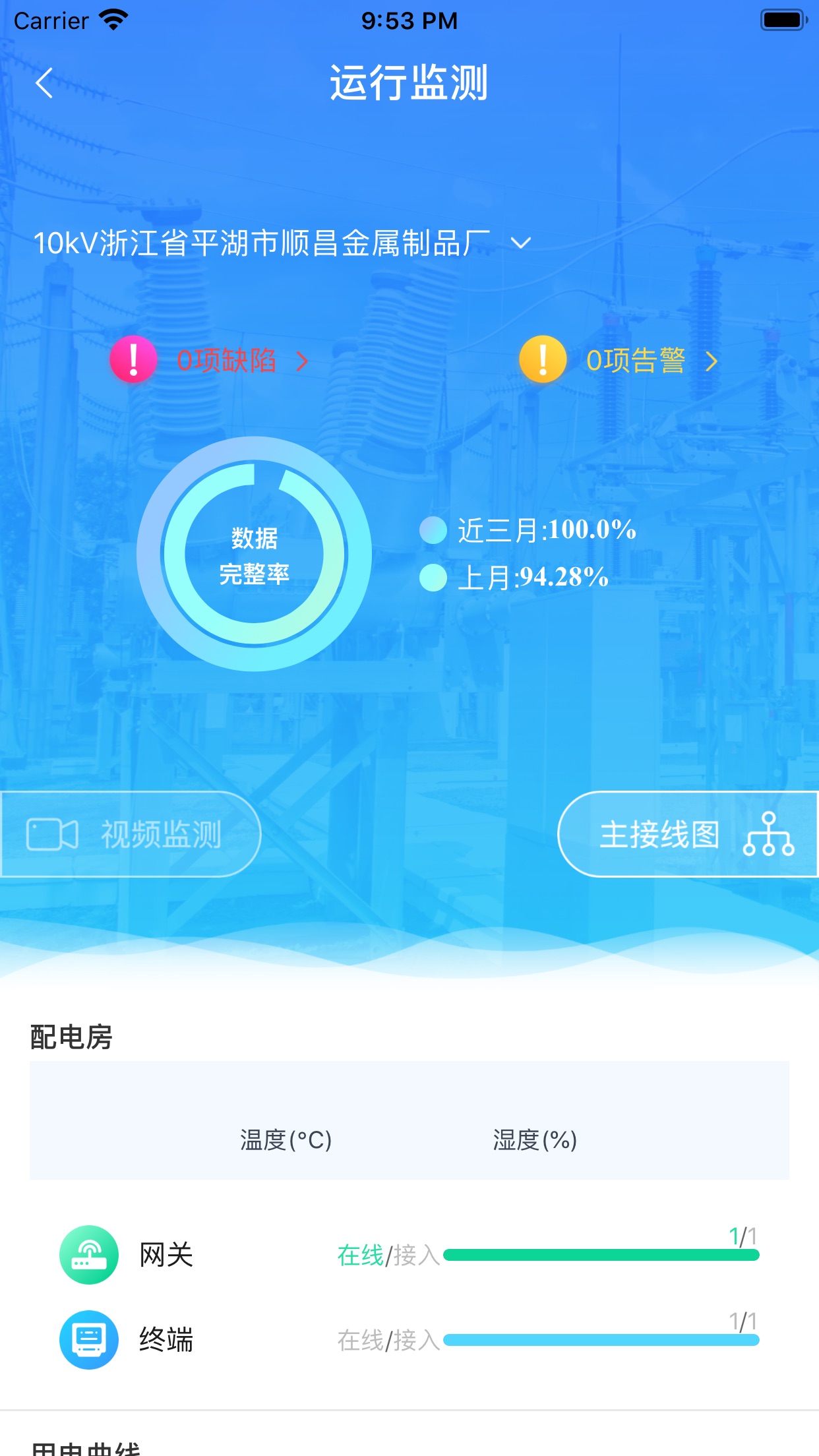The width and height of the screenshot is (819, 1456).
Task: View the 0项告警 alarms list
Action: [x=636, y=361]
